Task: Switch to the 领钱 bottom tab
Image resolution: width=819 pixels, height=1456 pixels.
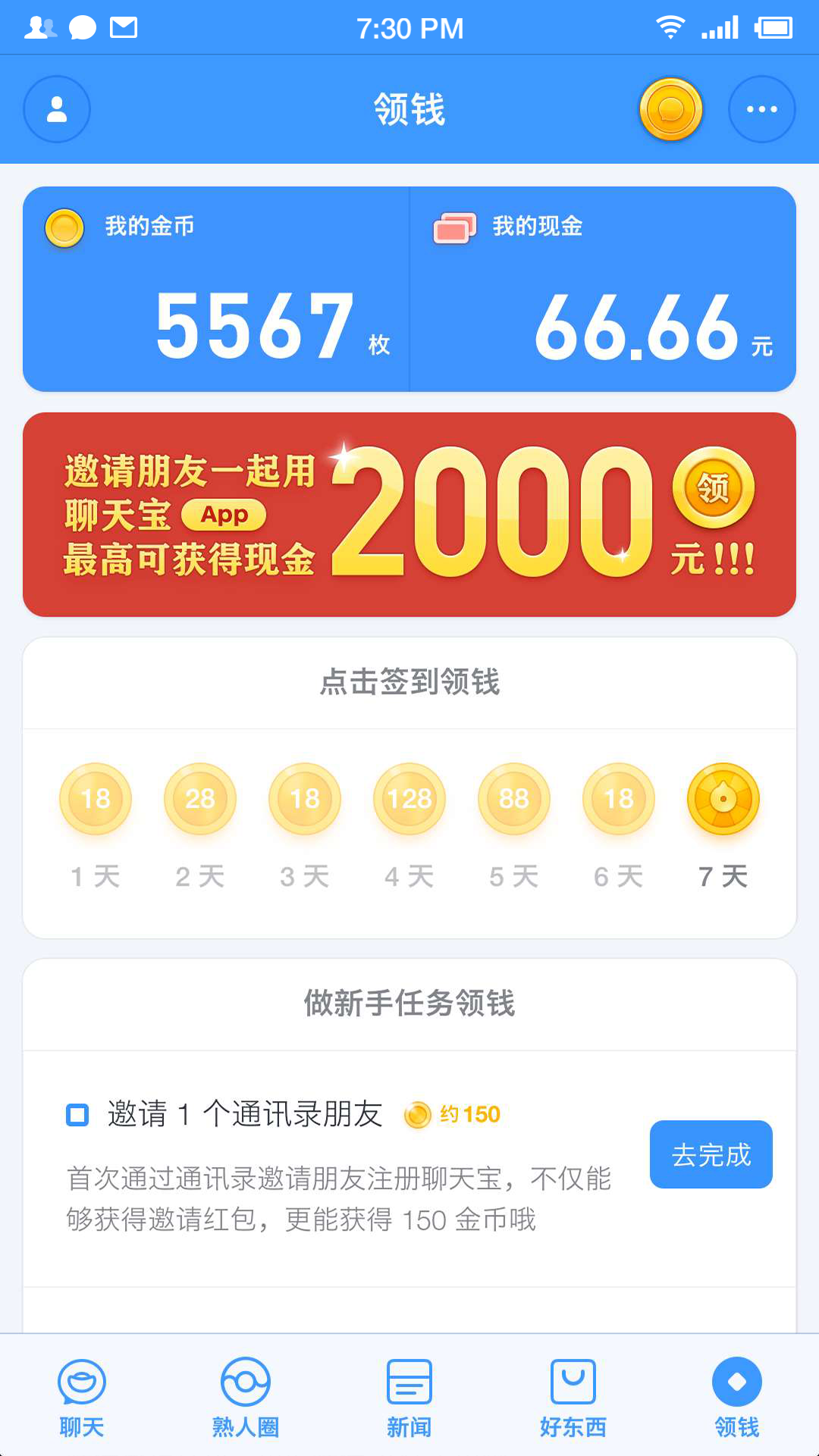Action: (x=736, y=1404)
